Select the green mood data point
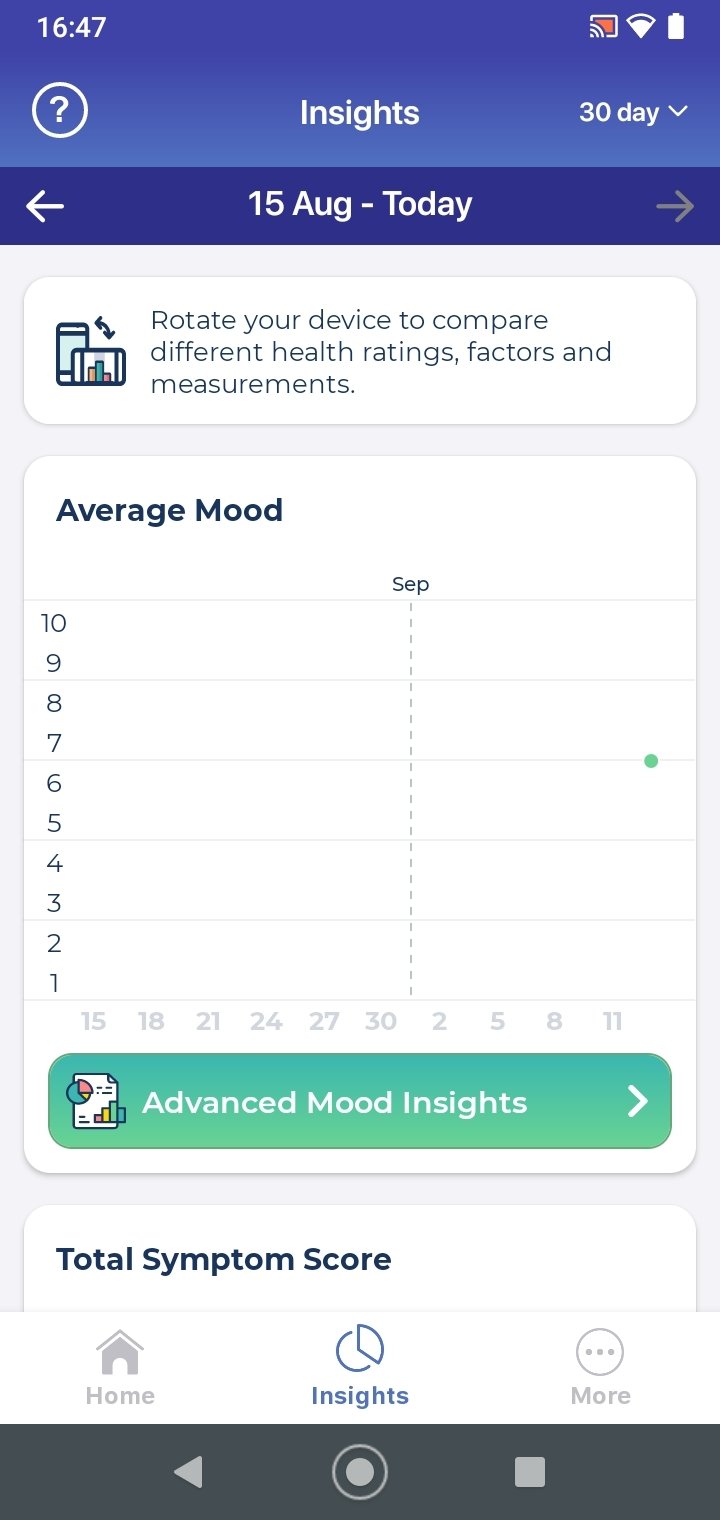 (x=651, y=761)
